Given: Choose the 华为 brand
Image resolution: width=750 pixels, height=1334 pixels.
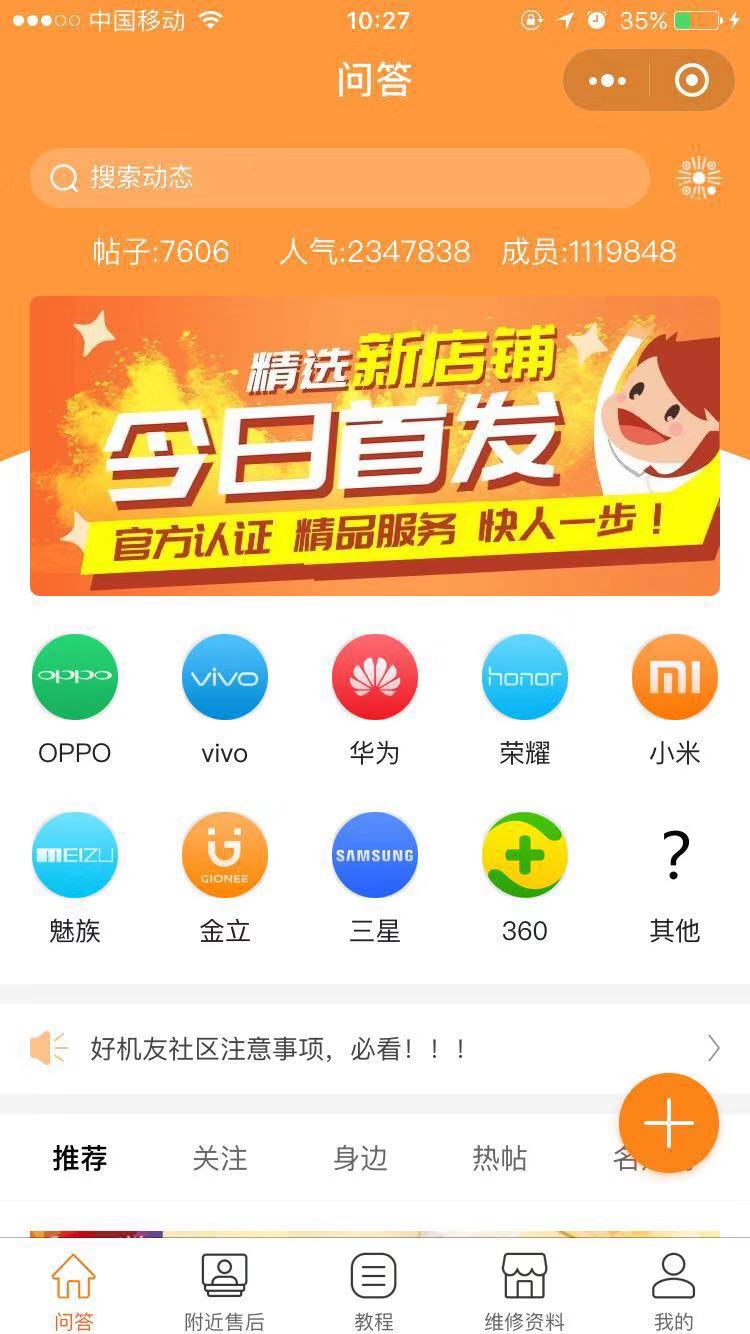Looking at the screenshot, I should [x=375, y=678].
